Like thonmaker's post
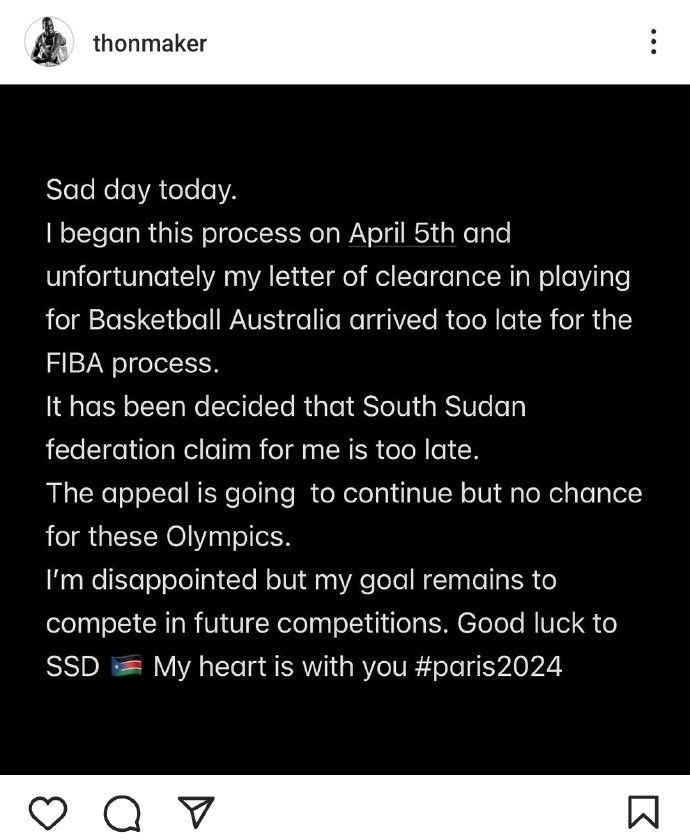The image size is (690, 840). pyautogui.click(x=47, y=812)
